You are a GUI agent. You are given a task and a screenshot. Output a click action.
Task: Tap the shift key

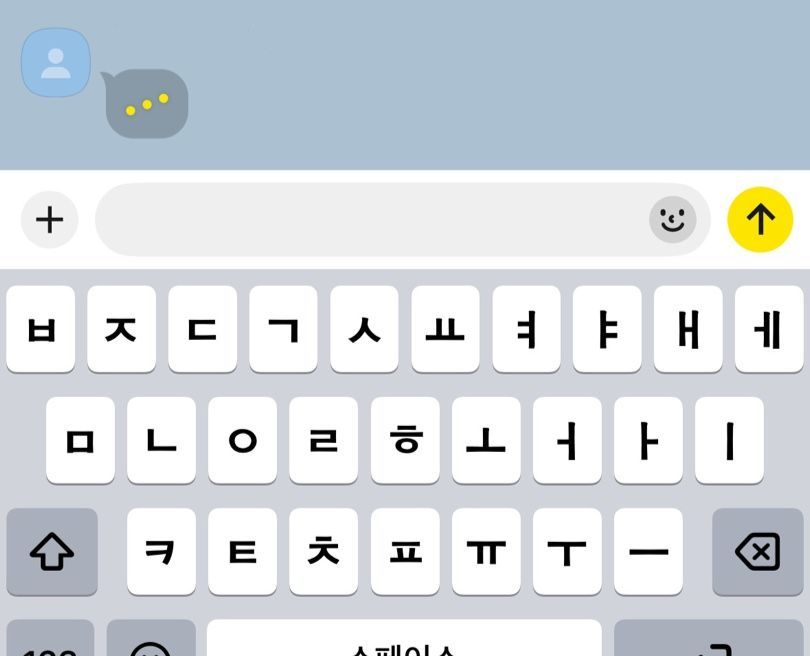click(52, 551)
